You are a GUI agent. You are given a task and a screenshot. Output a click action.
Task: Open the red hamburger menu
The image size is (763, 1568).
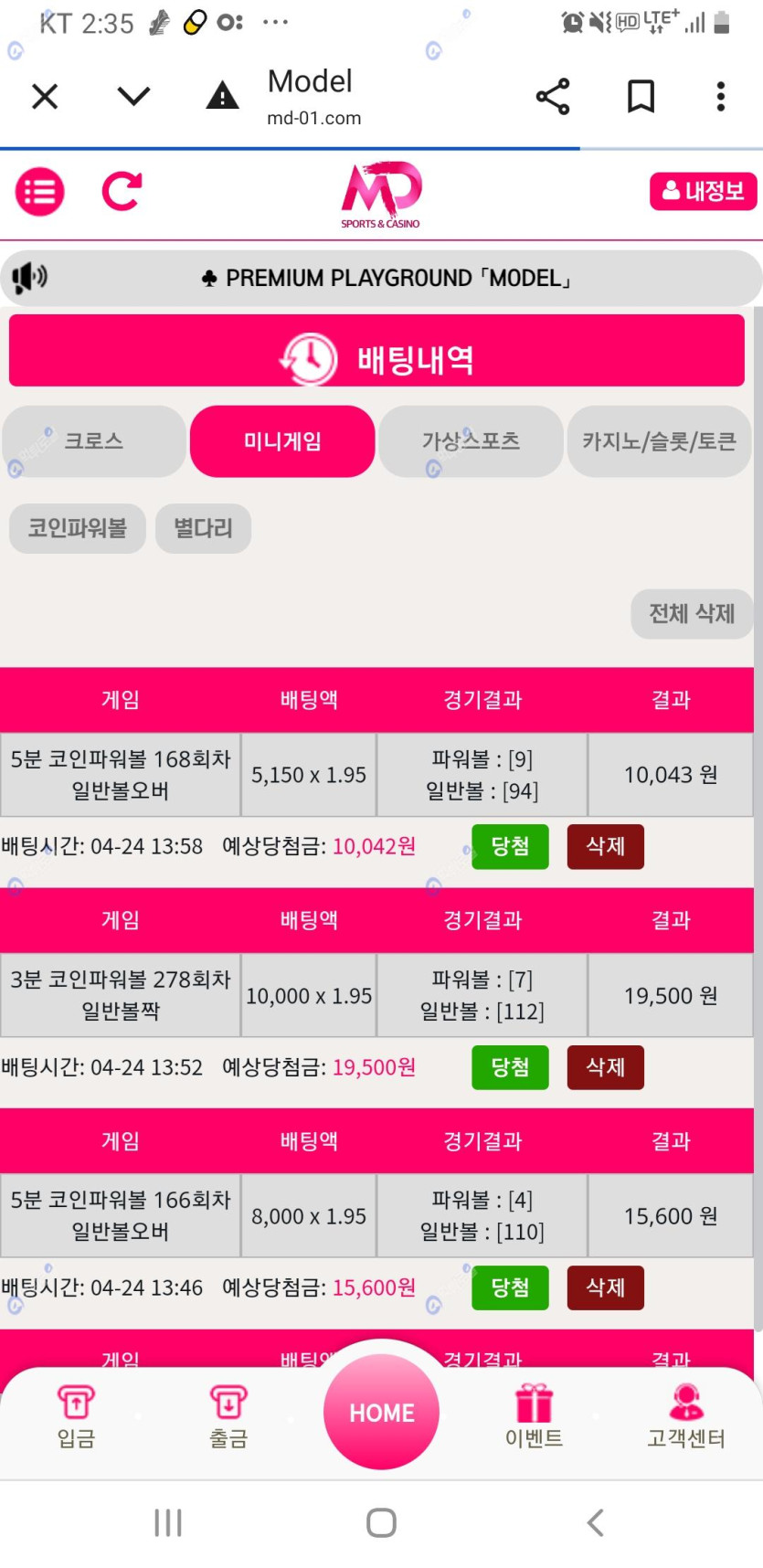pos(40,192)
